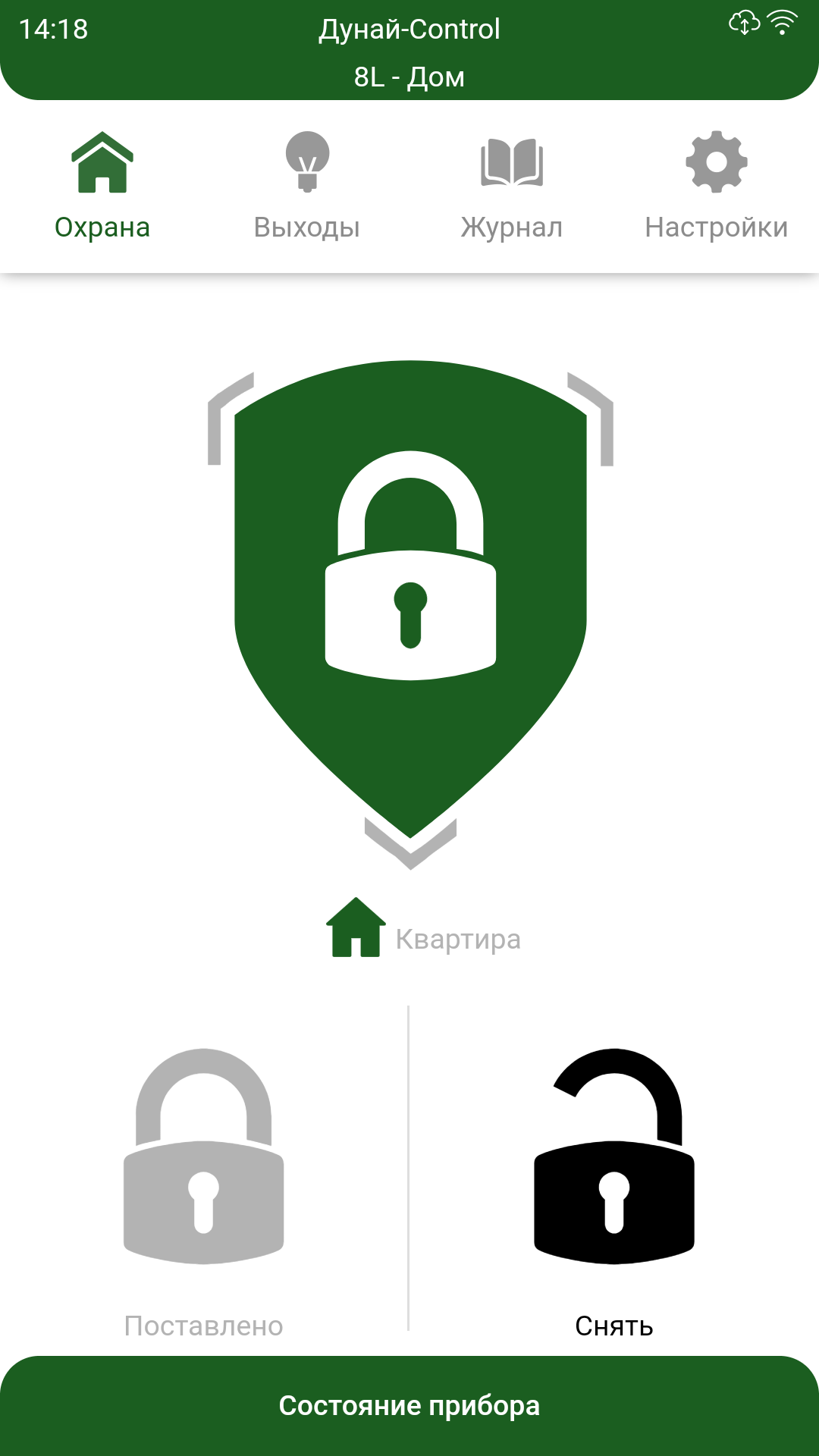Image resolution: width=819 pixels, height=1456 pixels.
Task: Open the Журнал tab
Action: 512,187
